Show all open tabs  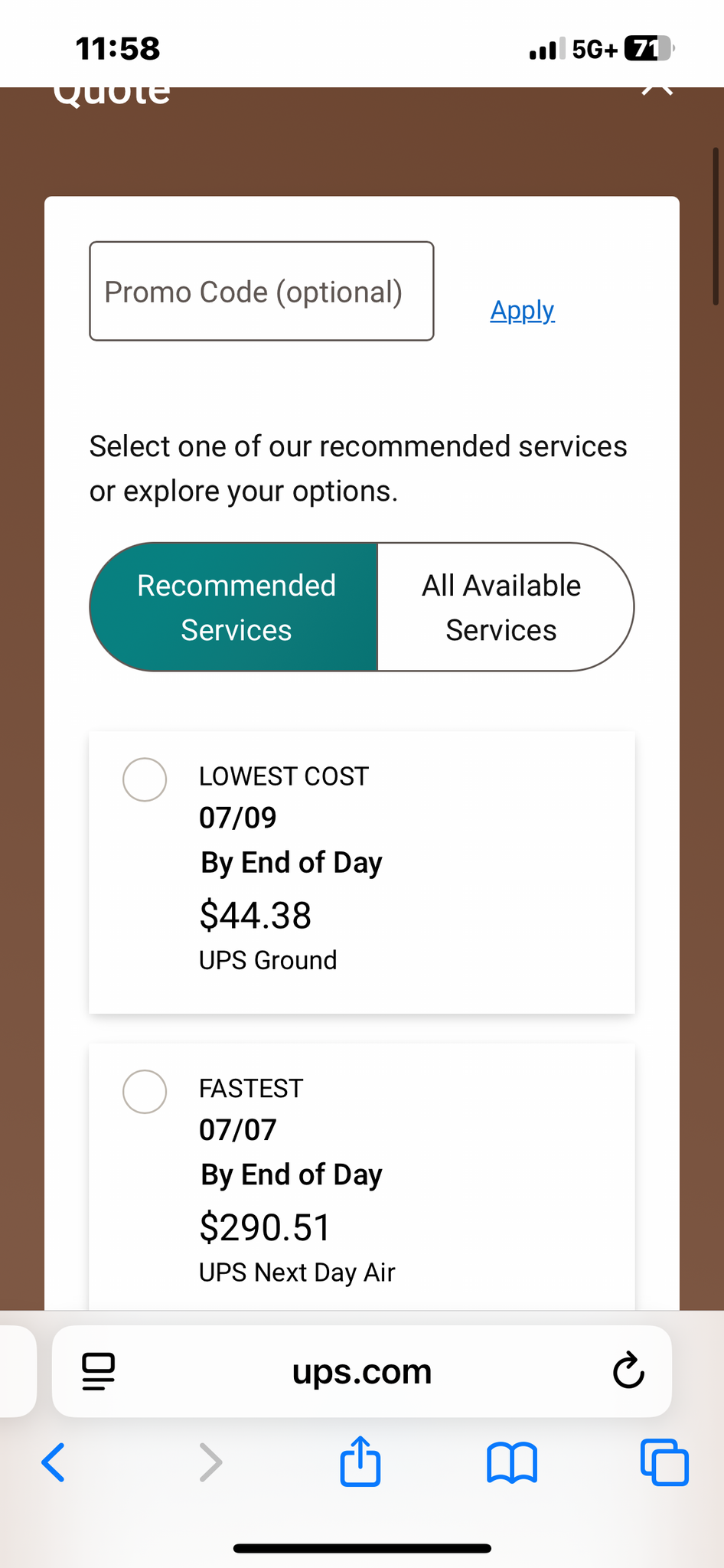[x=664, y=1462]
